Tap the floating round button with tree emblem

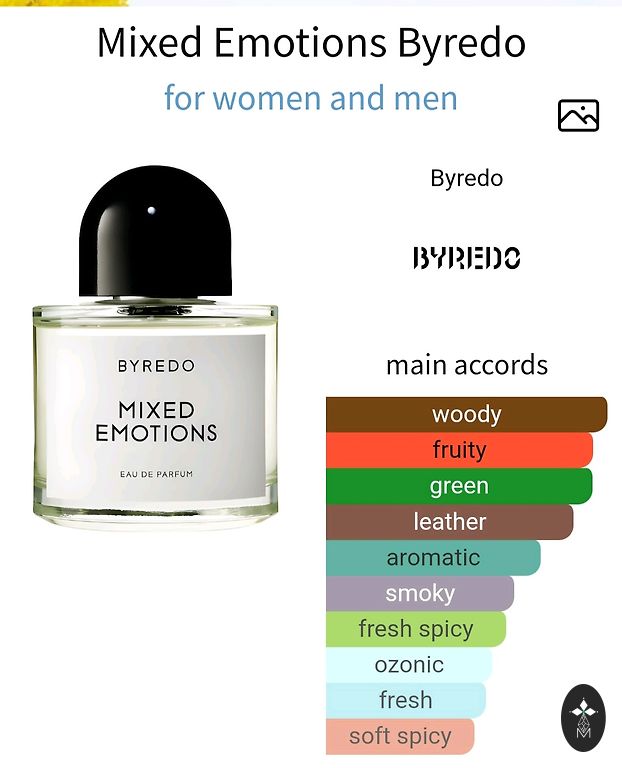[x=583, y=718]
